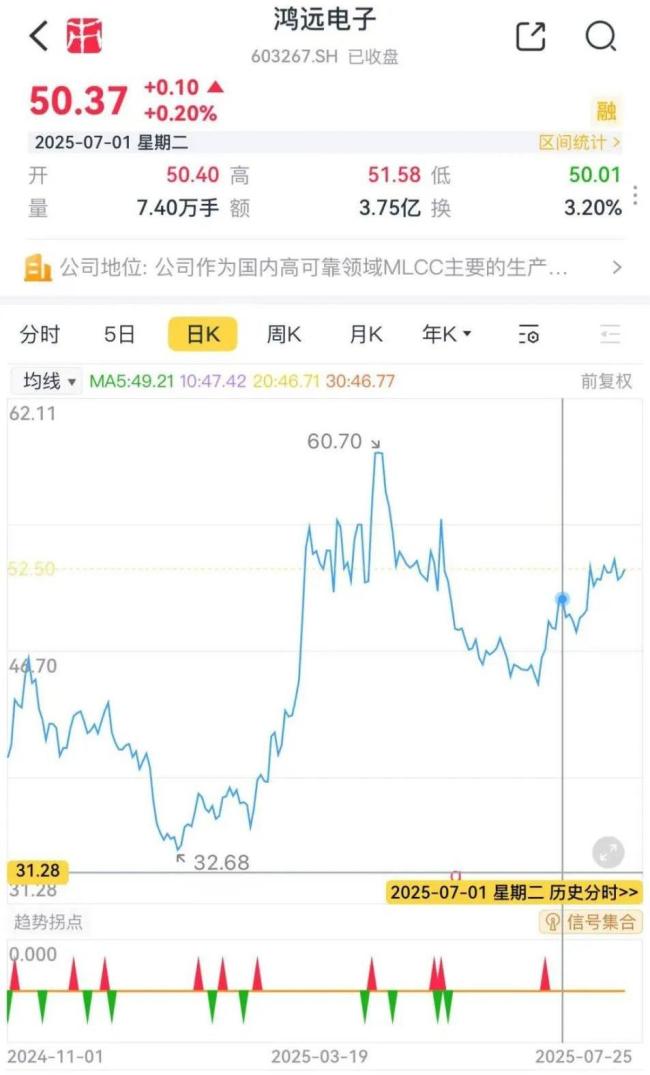Switch to the 周K chart tab
Viewport: 650px width, 1075px height.
point(283,334)
